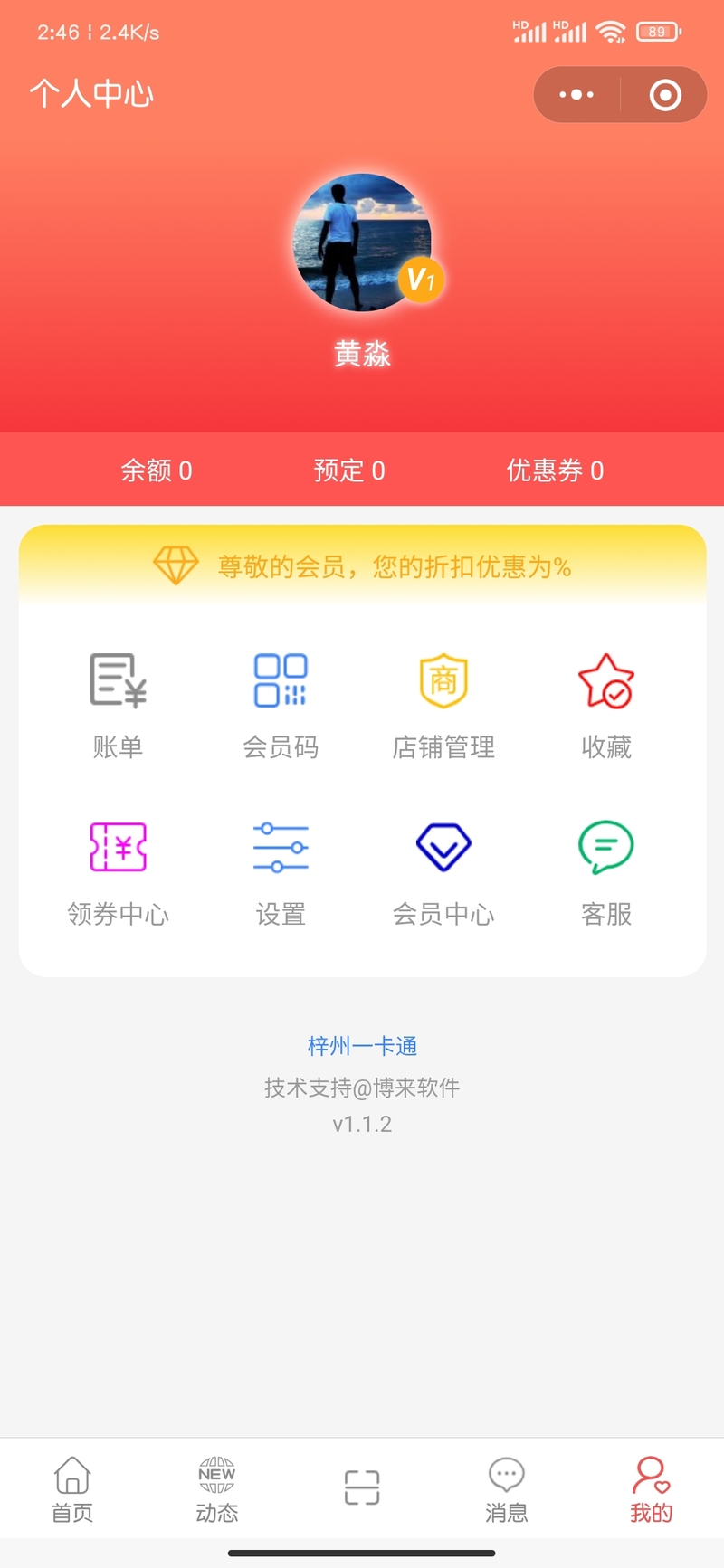Open 预定 reservations
724x1568 pixels.
pos(349,470)
